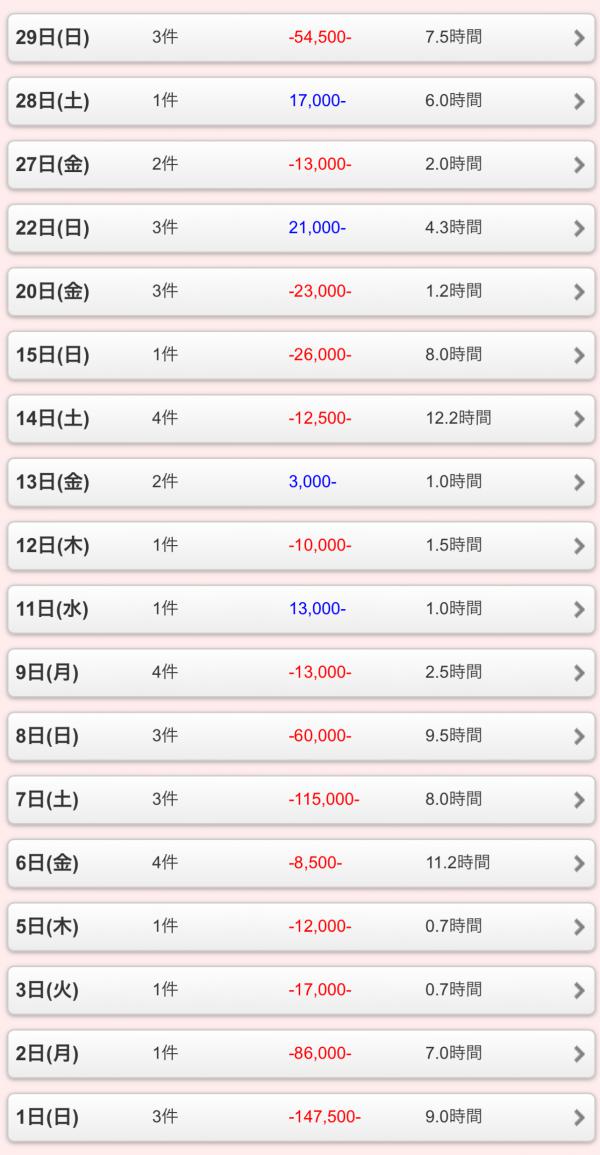View details for 27日(金)
Viewport: 600px width, 1155px height.
click(x=300, y=165)
